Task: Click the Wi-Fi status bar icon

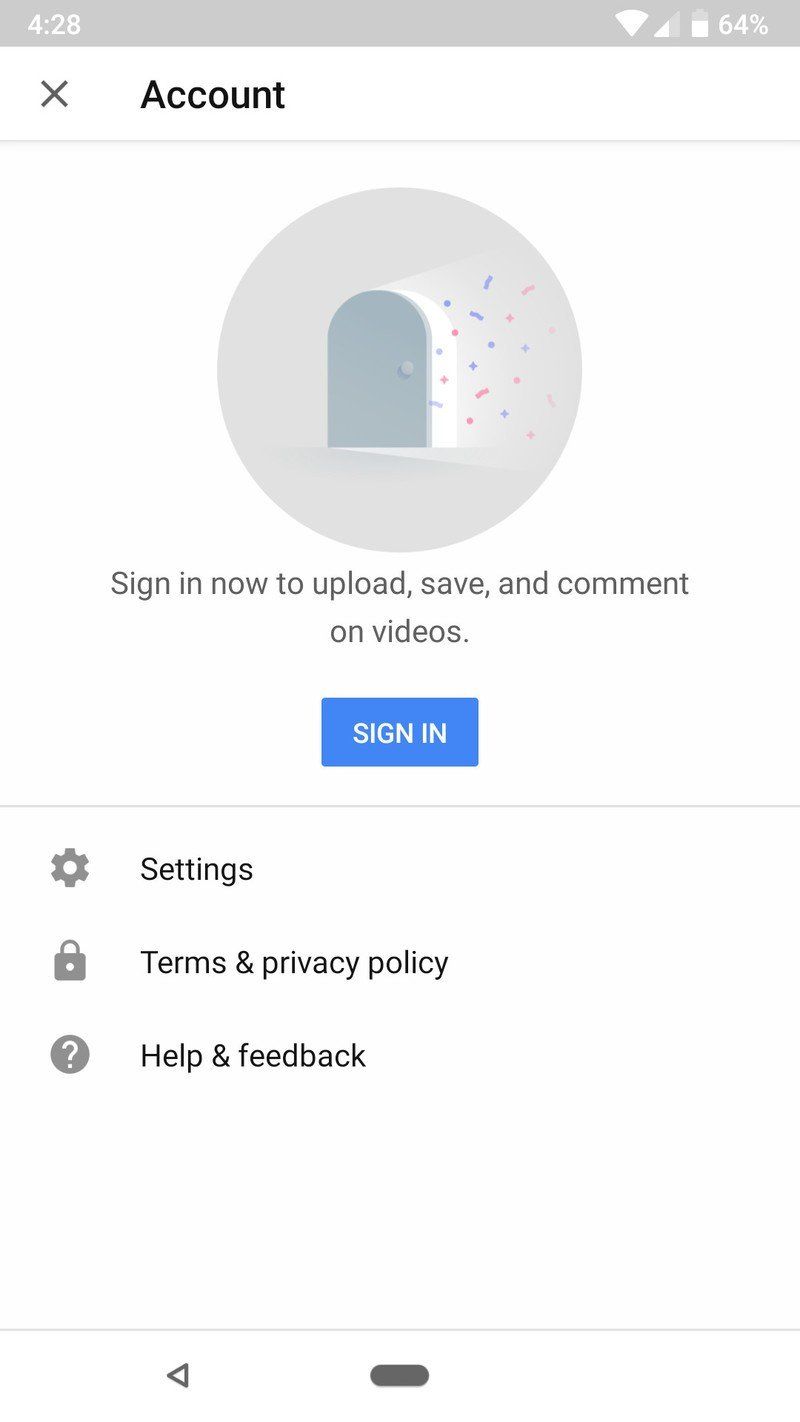Action: [630, 24]
